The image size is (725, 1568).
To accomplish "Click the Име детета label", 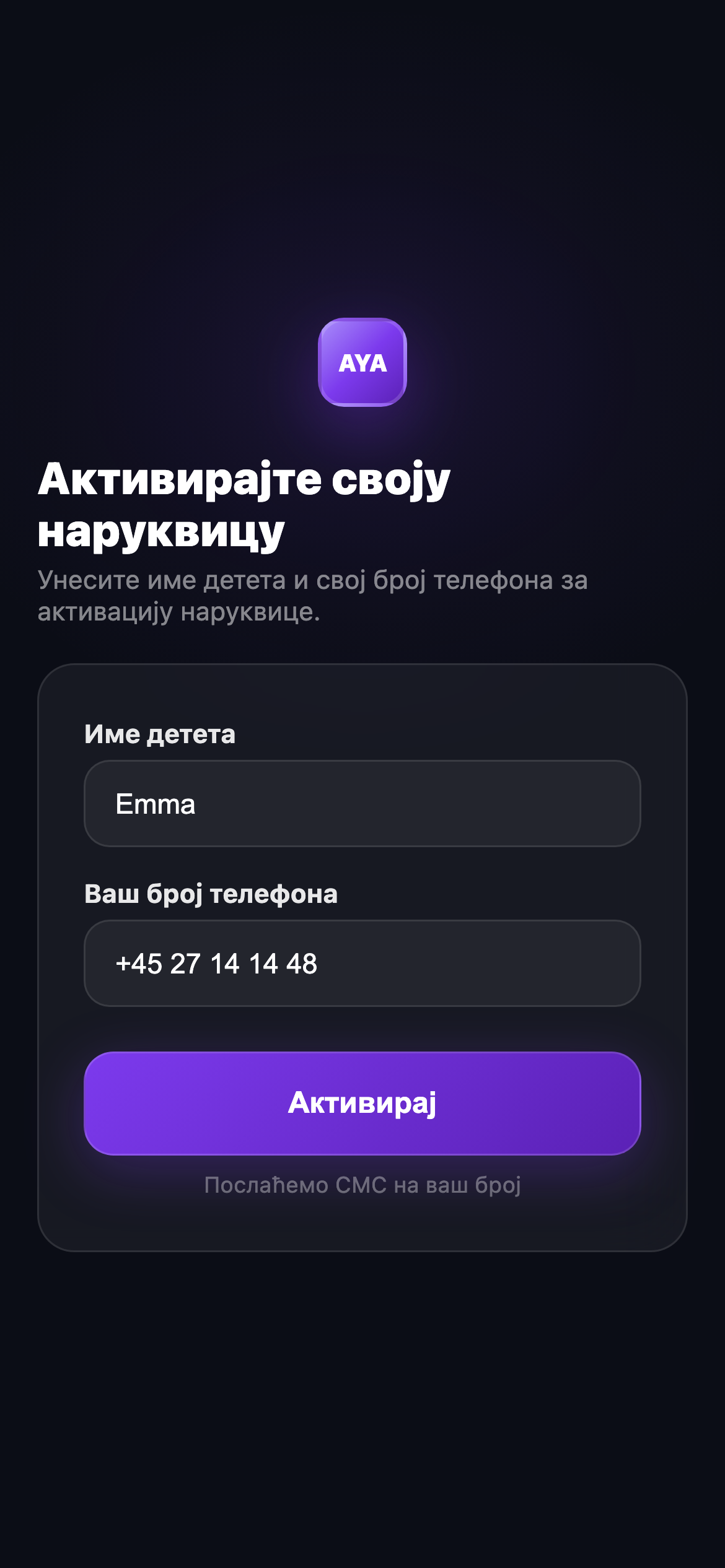I will point(161,736).
